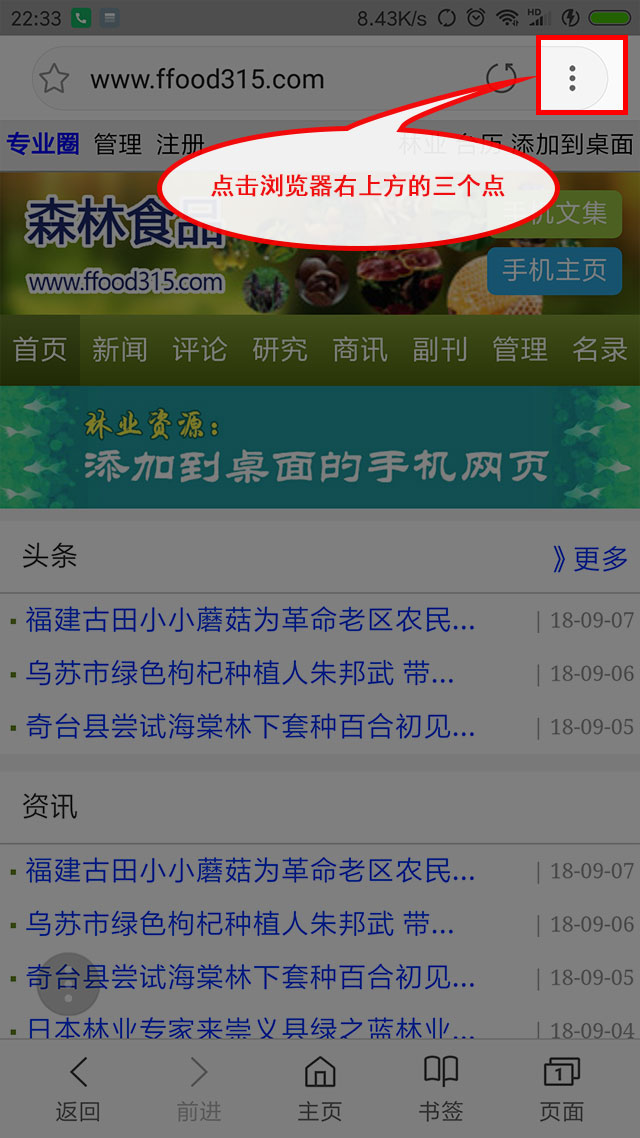
Task: Switch to the 研究 tab
Action: tap(280, 350)
